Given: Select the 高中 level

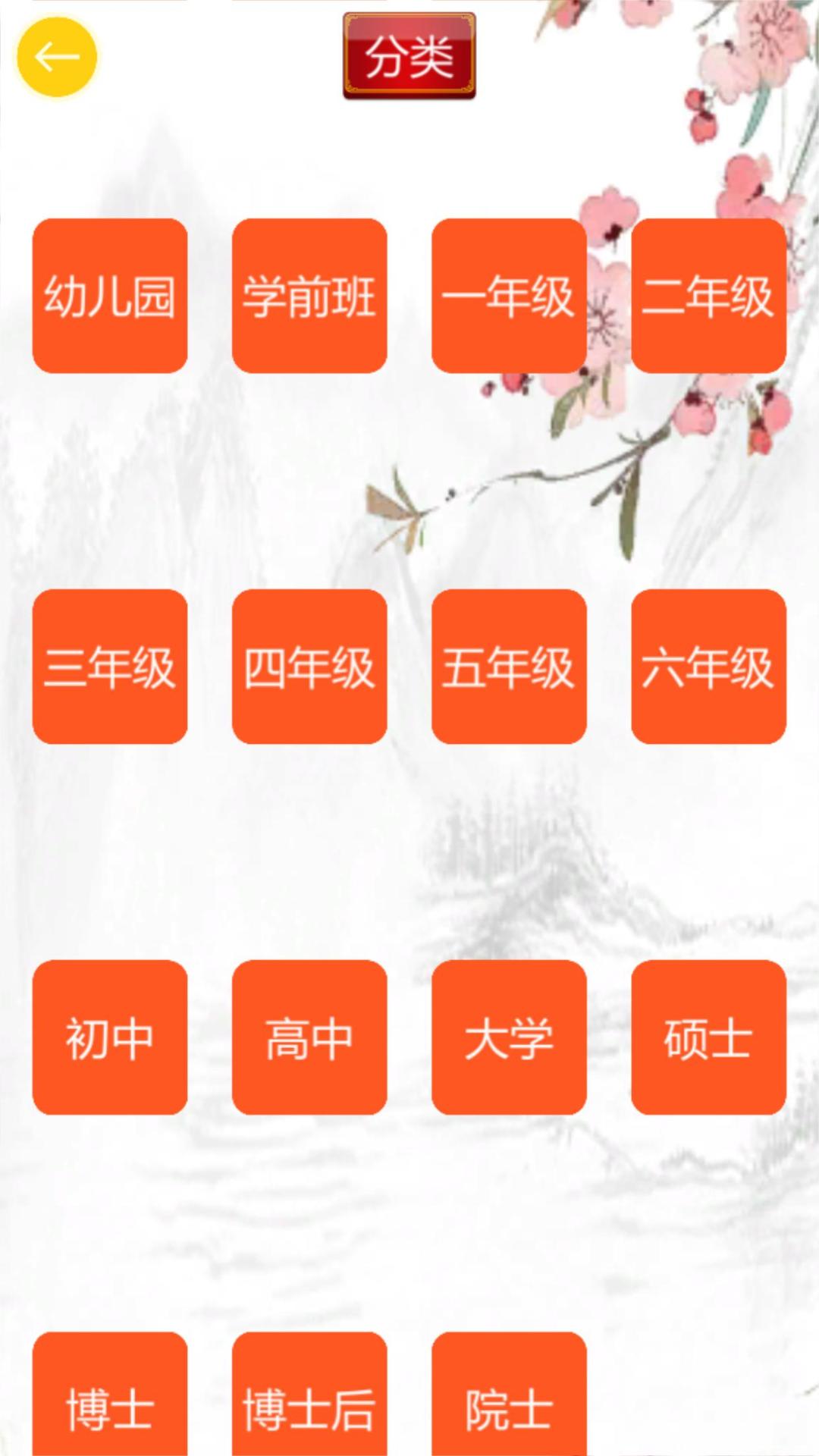Looking at the screenshot, I should pyautogui.click(x=309, y=1037).
